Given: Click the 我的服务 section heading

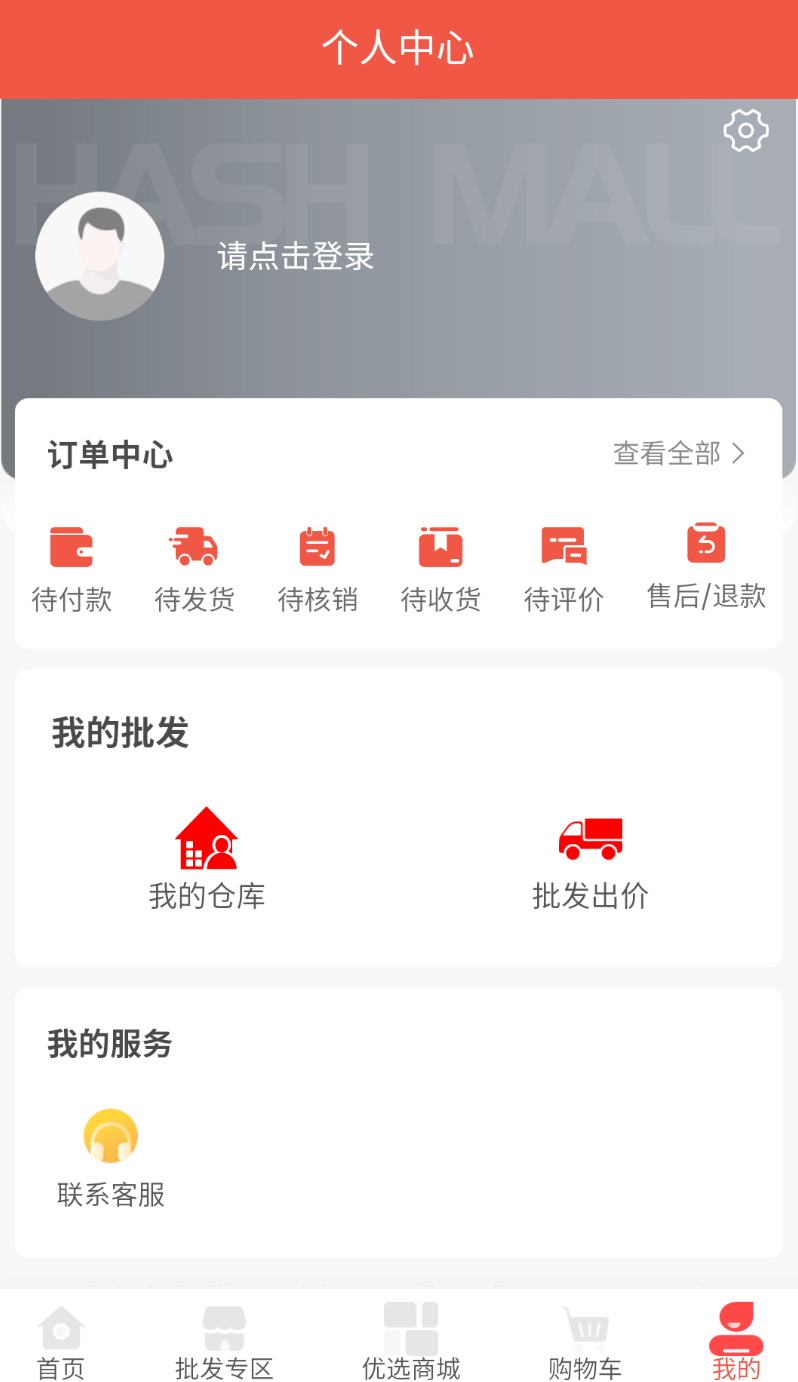Looking at the screenshot, I should 108,1043.
